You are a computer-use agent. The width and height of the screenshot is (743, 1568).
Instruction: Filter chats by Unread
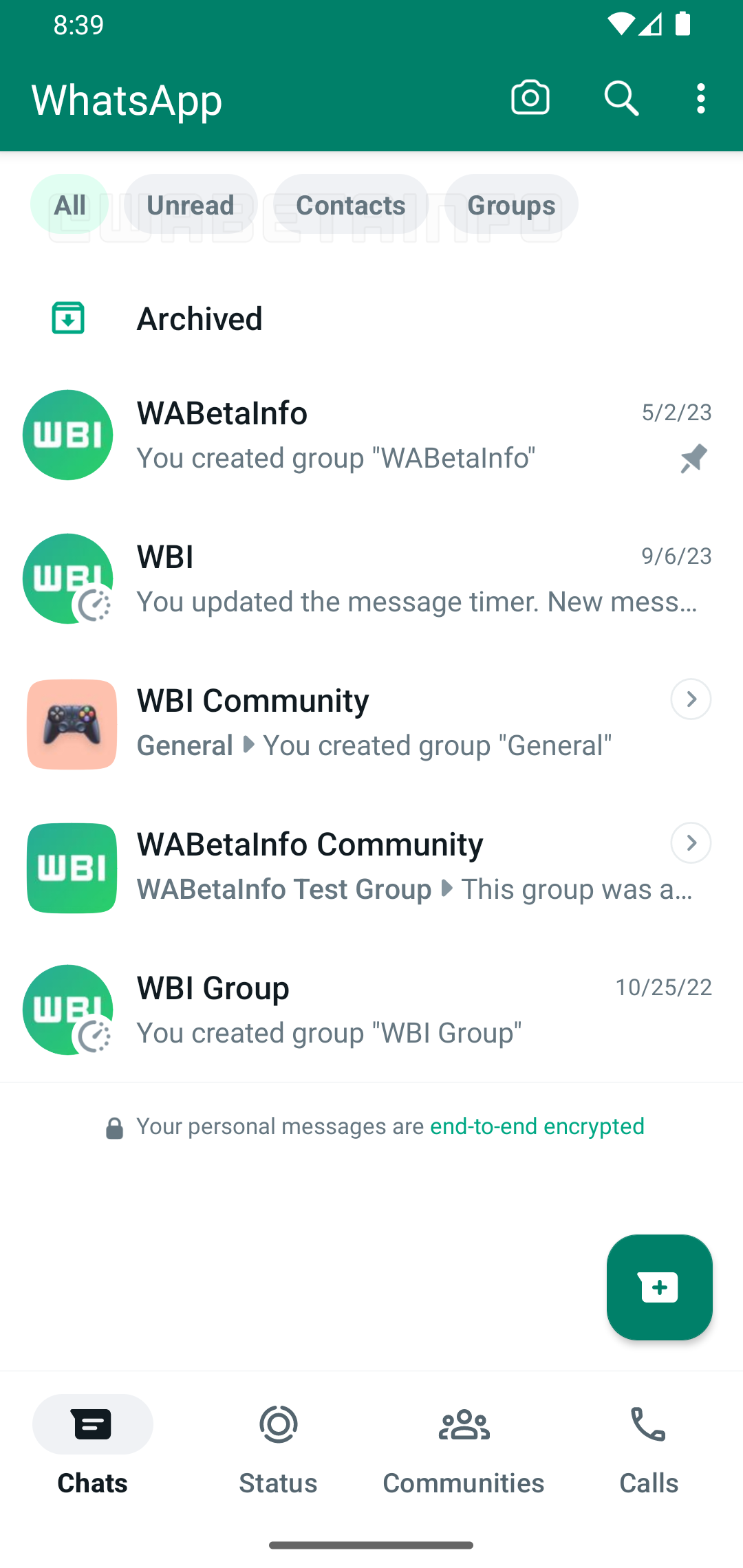(x=191, y=204)
